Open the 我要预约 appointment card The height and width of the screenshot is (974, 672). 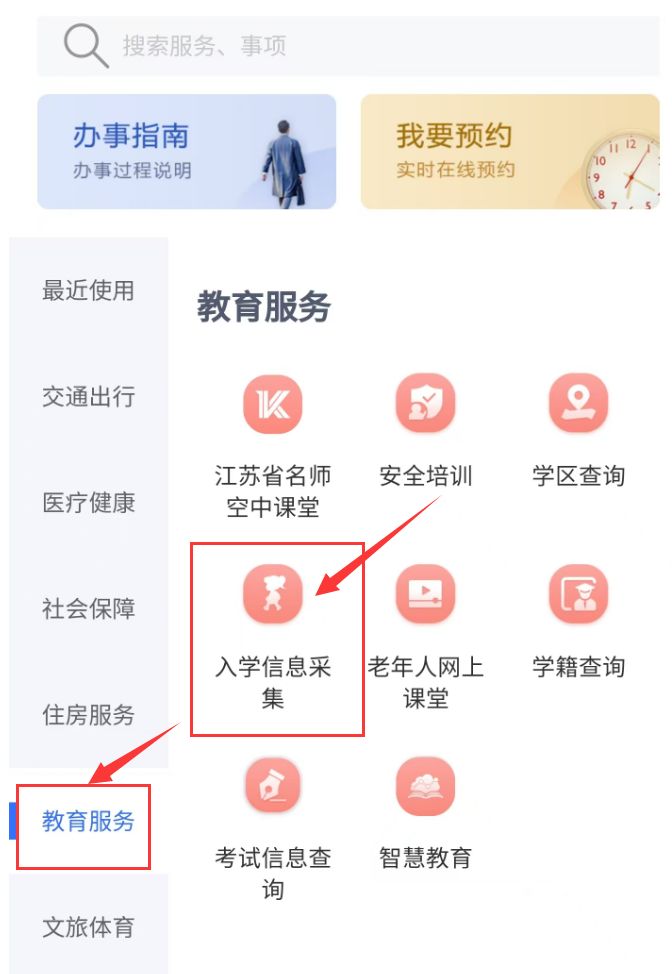(x=510, y=152)
